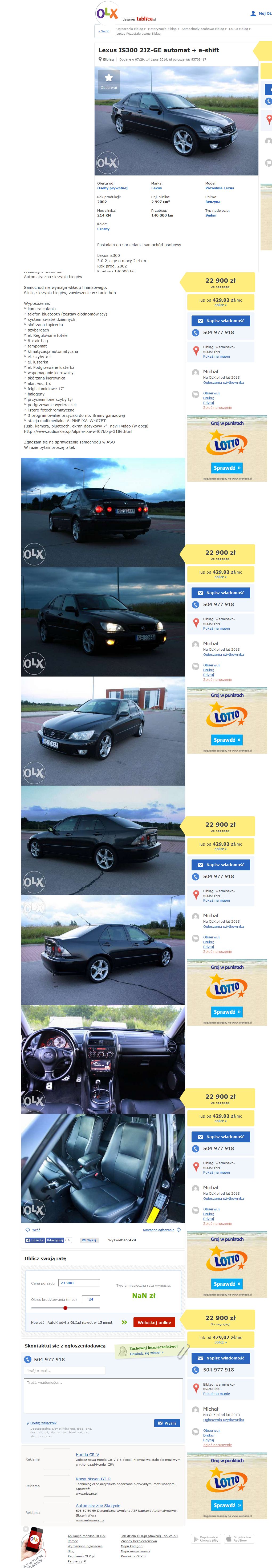Filter by Osoby prywatnej offers

coord(112,188)
